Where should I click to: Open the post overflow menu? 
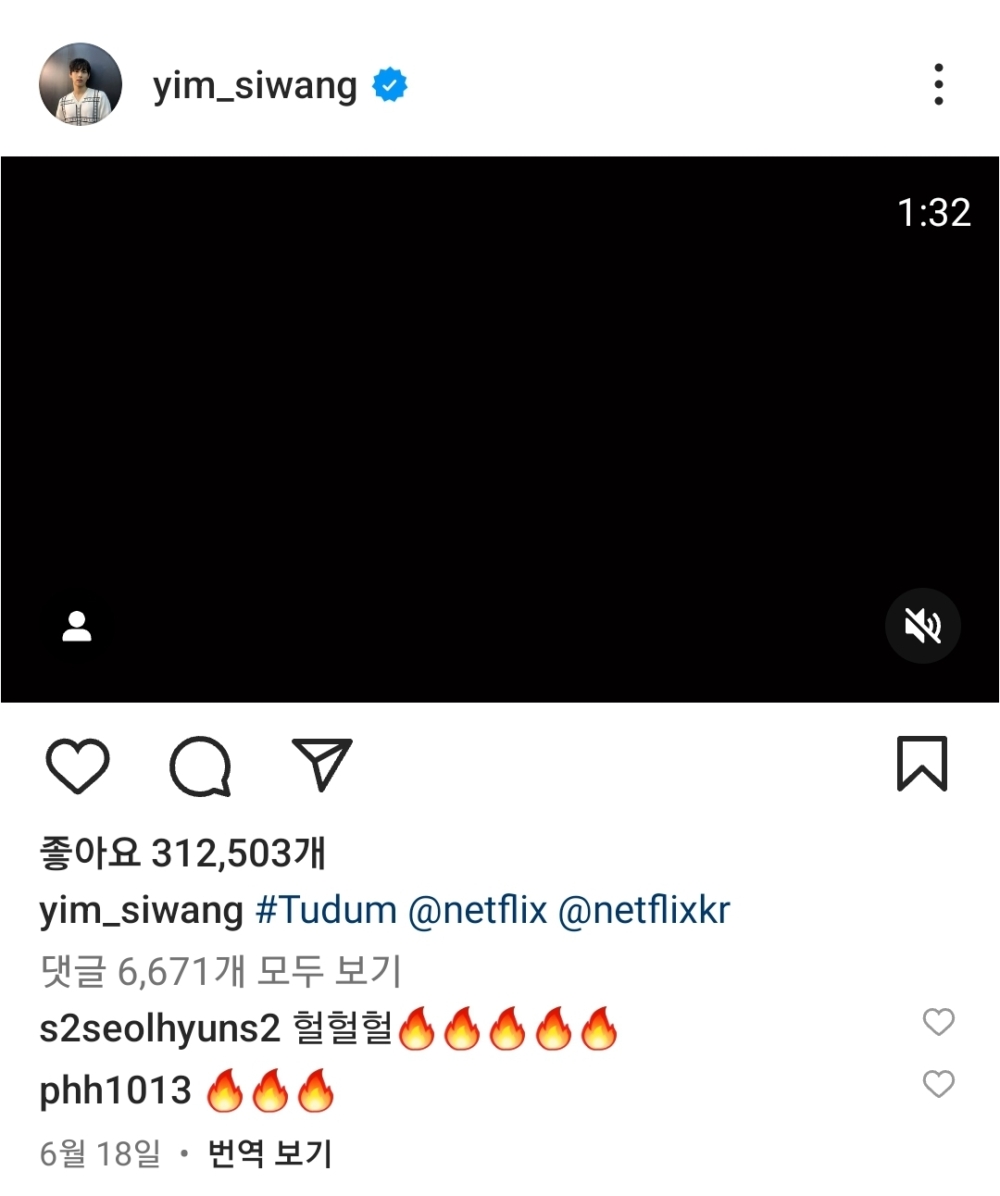coord(938,85)
